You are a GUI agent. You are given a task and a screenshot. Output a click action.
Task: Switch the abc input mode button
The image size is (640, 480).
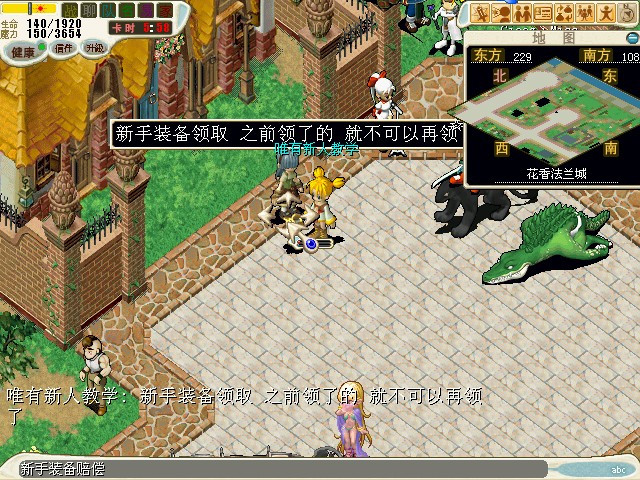pyautogui.click(x=620, y=468)
